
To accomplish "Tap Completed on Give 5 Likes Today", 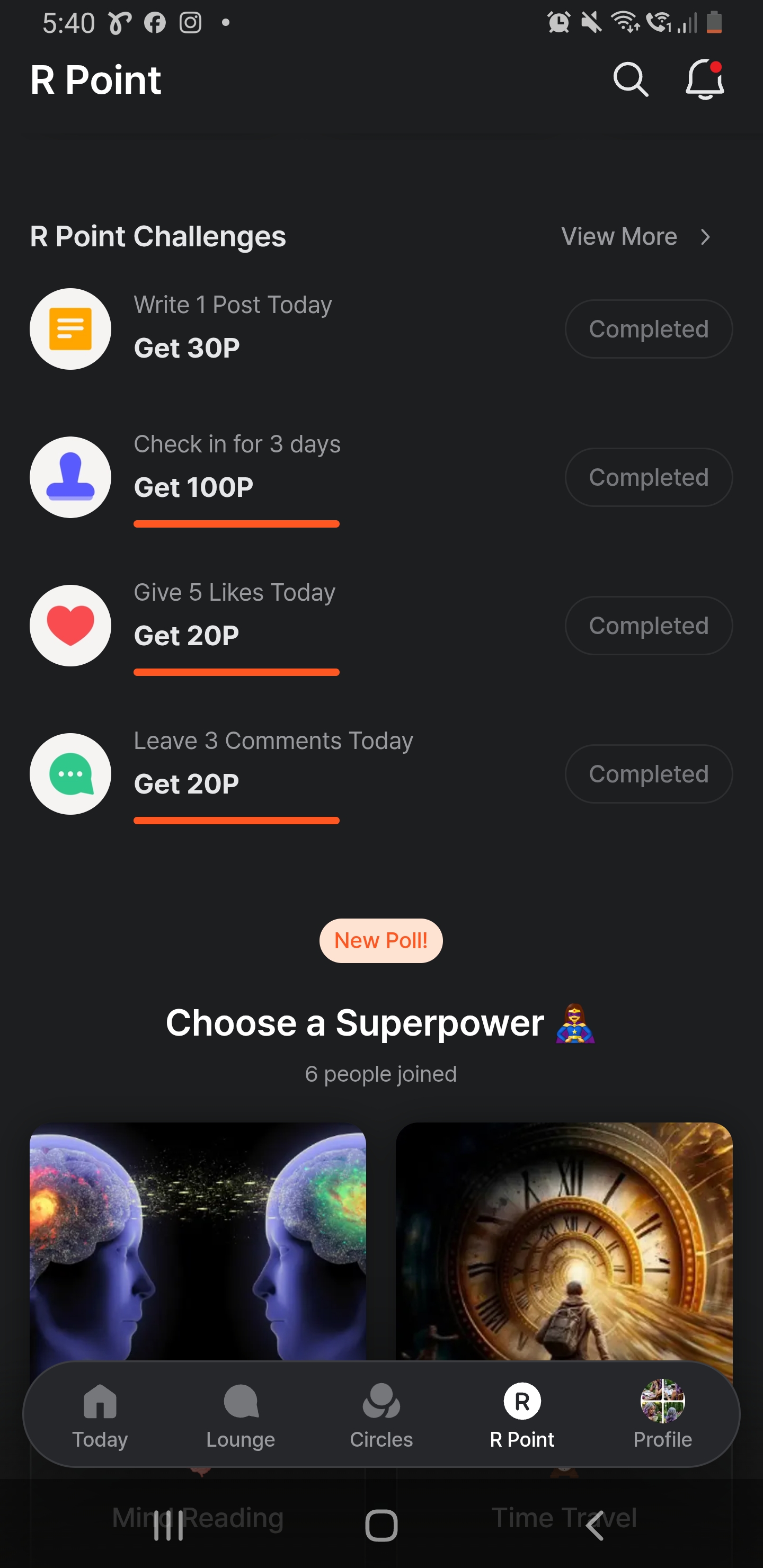I will coord(649,626).
